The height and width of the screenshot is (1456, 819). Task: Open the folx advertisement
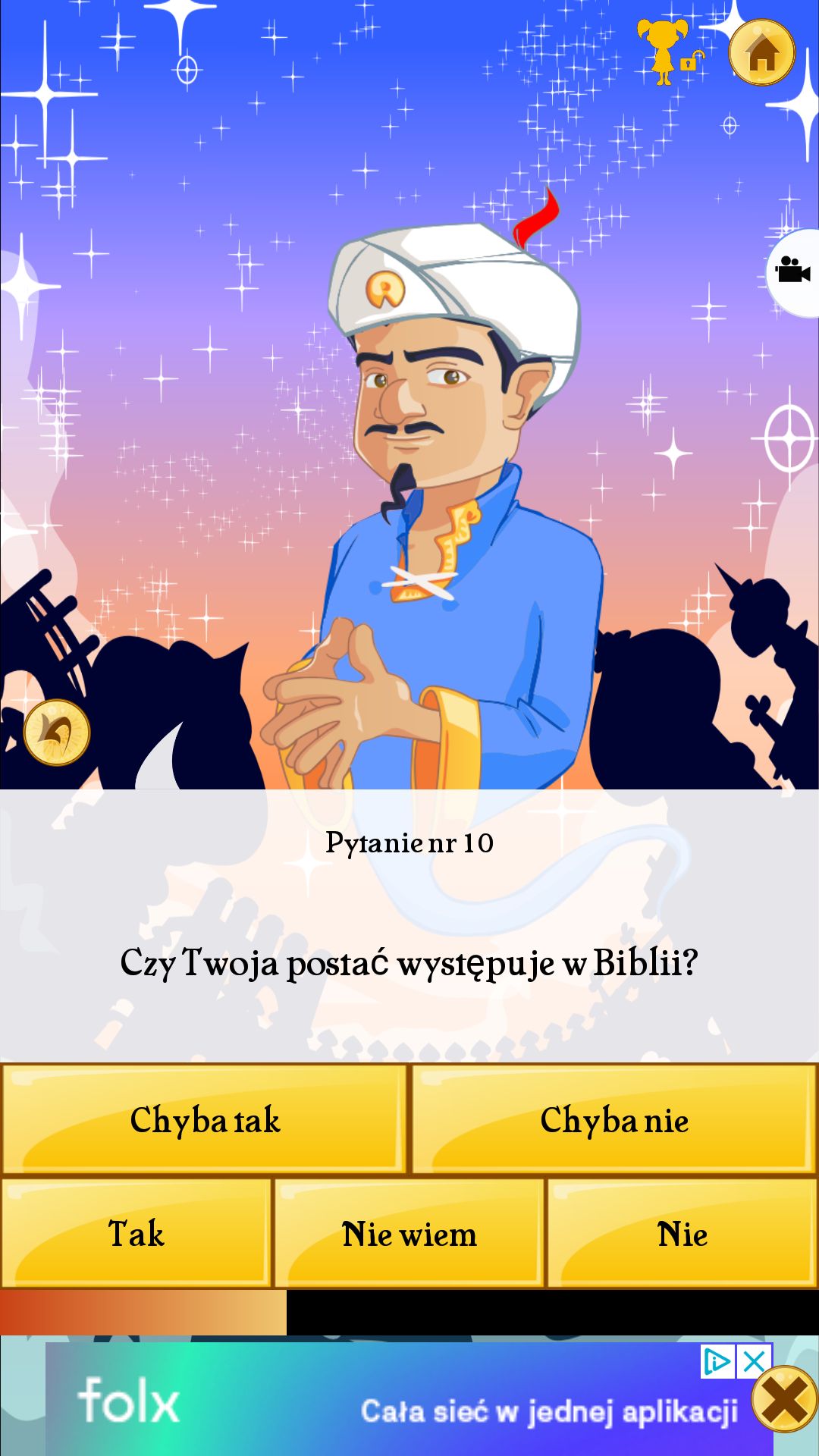[x=409, y=1398]
